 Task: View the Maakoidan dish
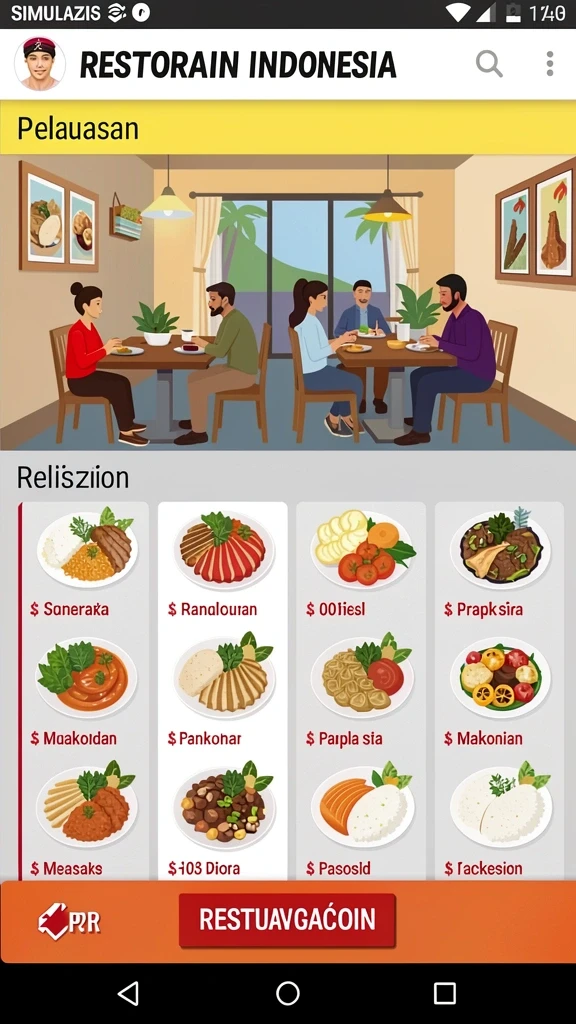[86, 692]
